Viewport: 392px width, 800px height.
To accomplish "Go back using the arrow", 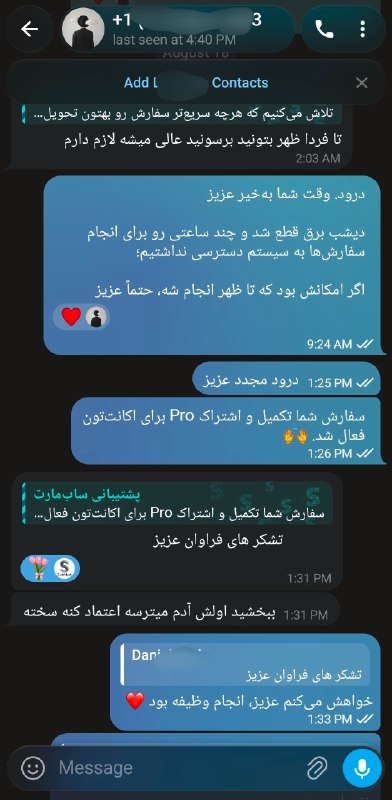I will [x=29, y=30].
